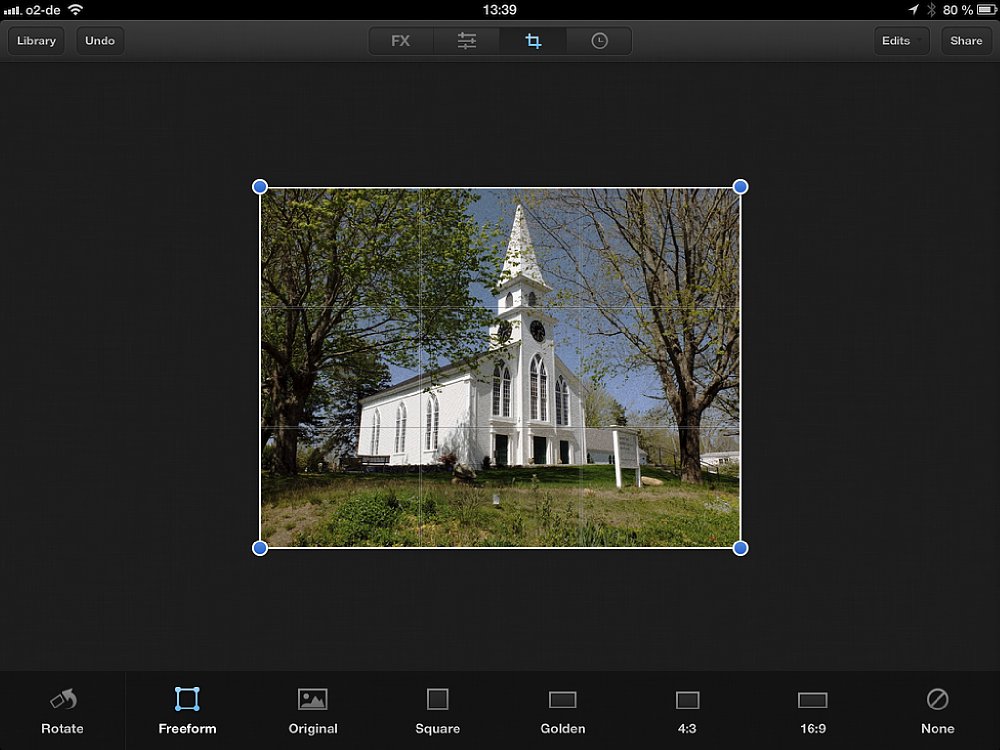Screen dimensions: 1000x750
Task: Select None to remove the crop
Action: click(x=937, y=711)
